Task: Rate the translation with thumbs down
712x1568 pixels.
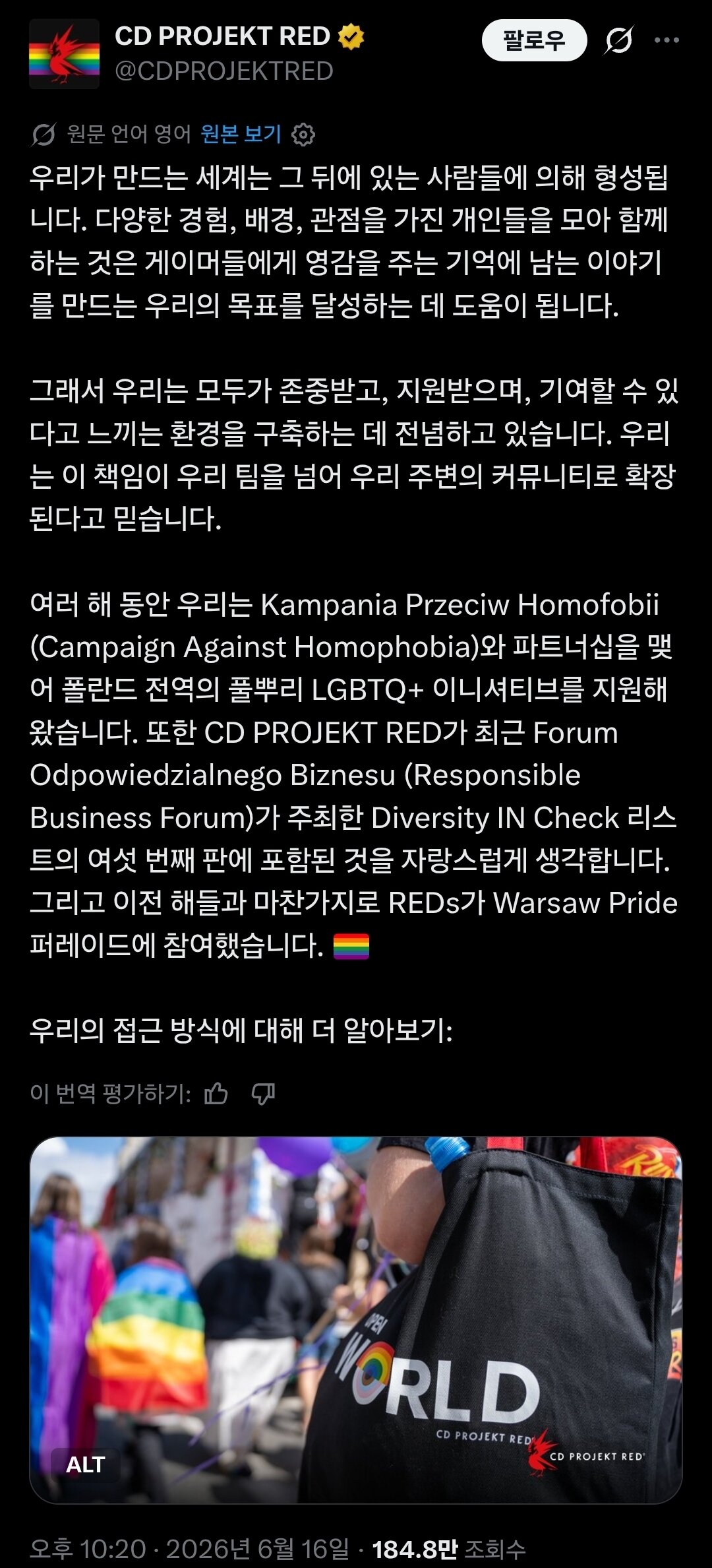Action: coord(264,1094)
